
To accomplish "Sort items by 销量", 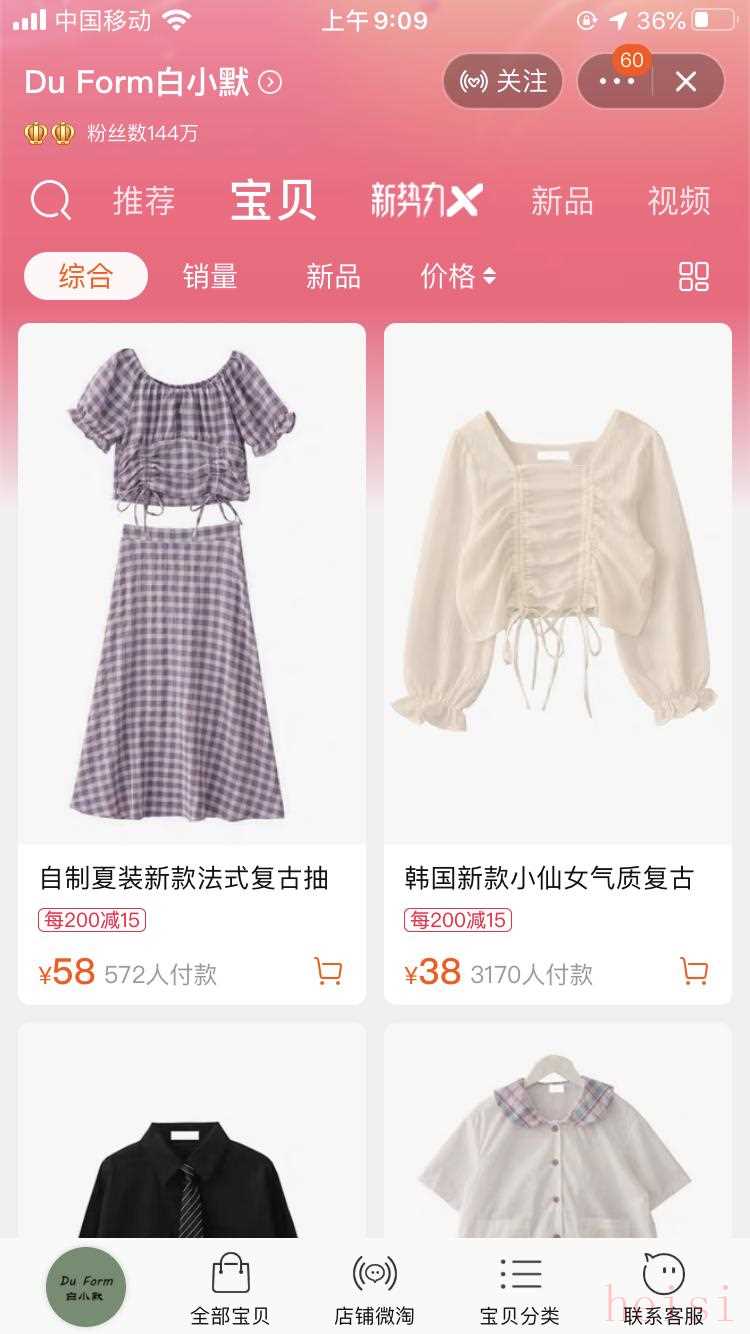I will click(210, 276).
